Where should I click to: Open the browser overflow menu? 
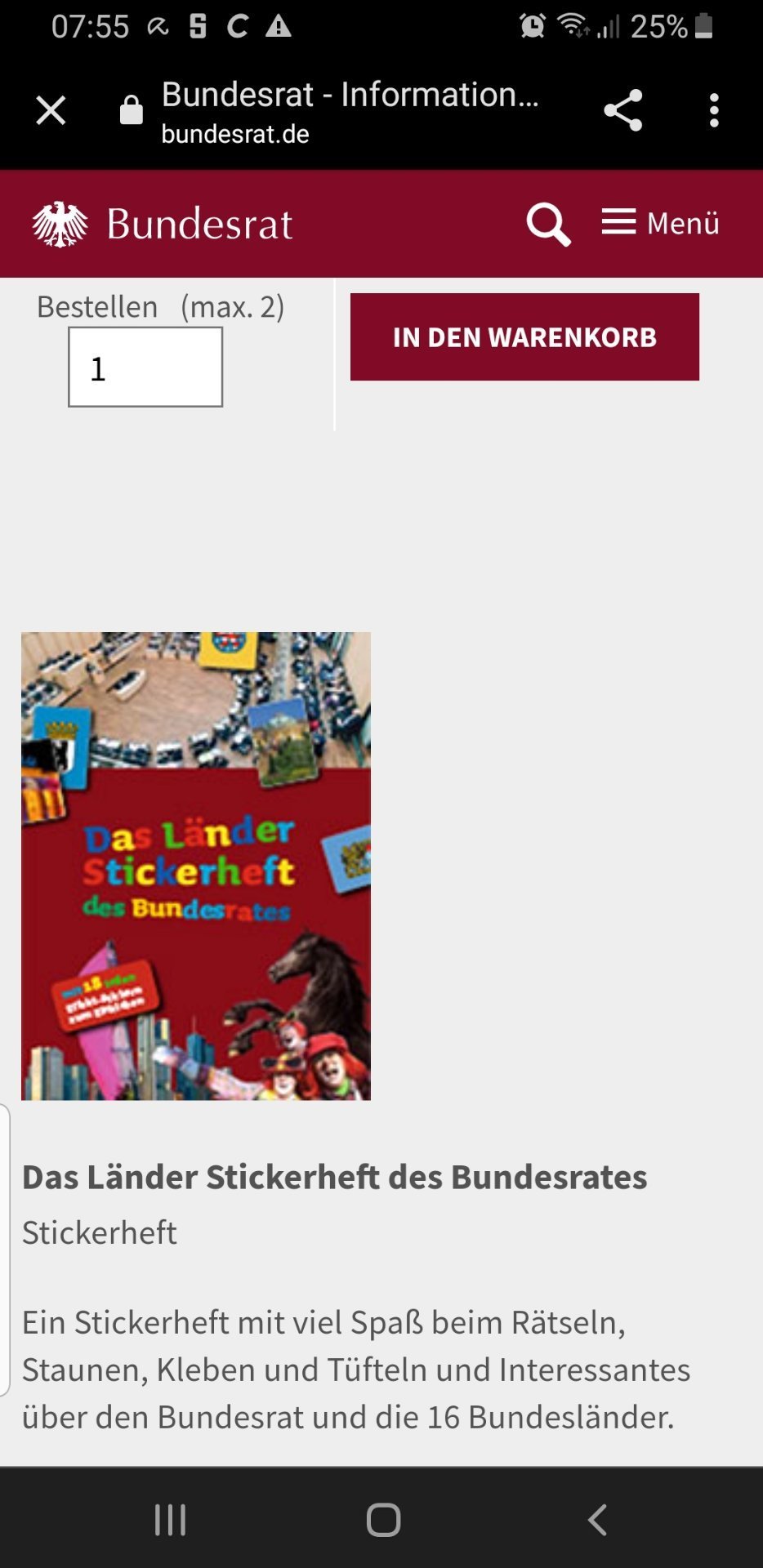pos(715,110)
